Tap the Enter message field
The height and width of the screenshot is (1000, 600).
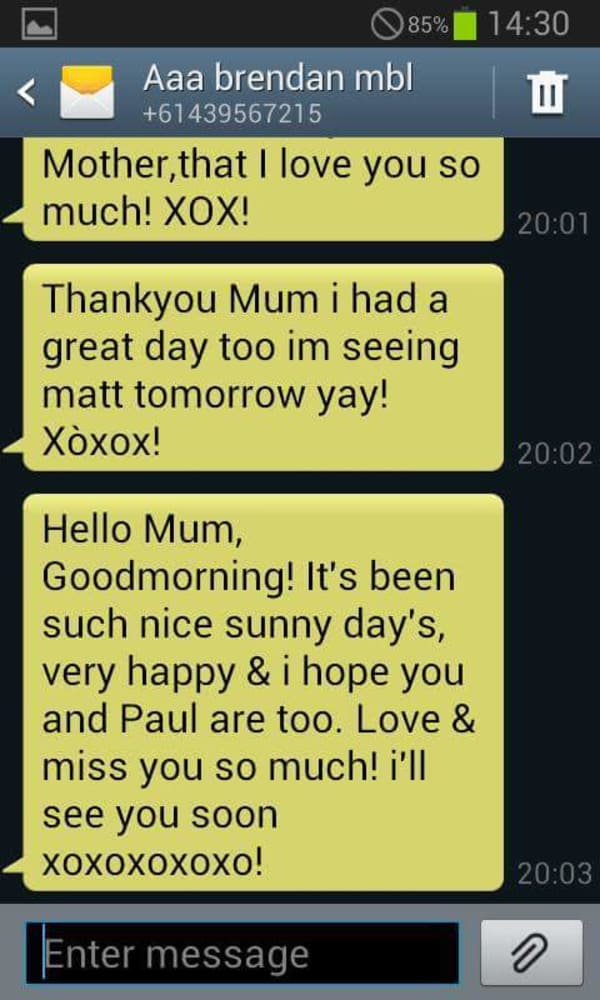(x=242, y=954)
